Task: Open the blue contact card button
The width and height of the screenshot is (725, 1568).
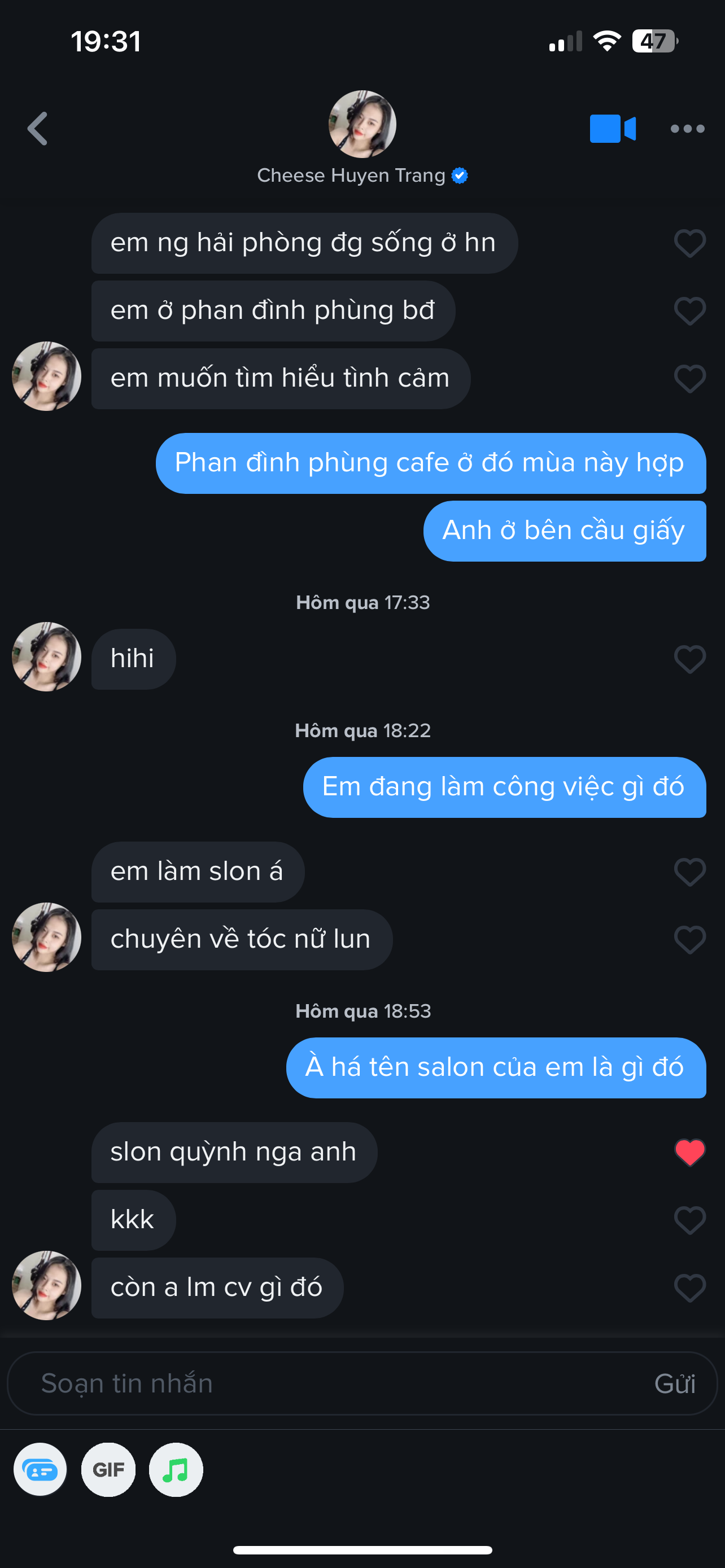Action: tap(40, 1470)
